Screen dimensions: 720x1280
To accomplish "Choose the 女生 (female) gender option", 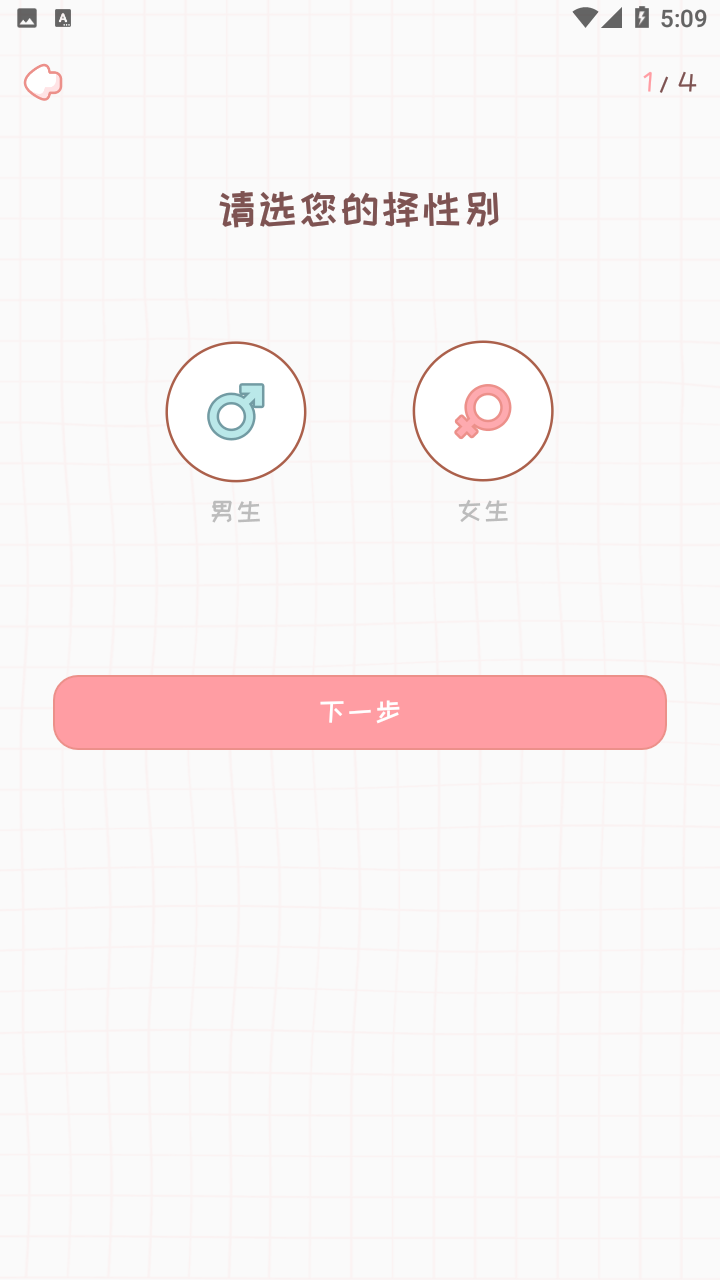I will tap(483, 411).
